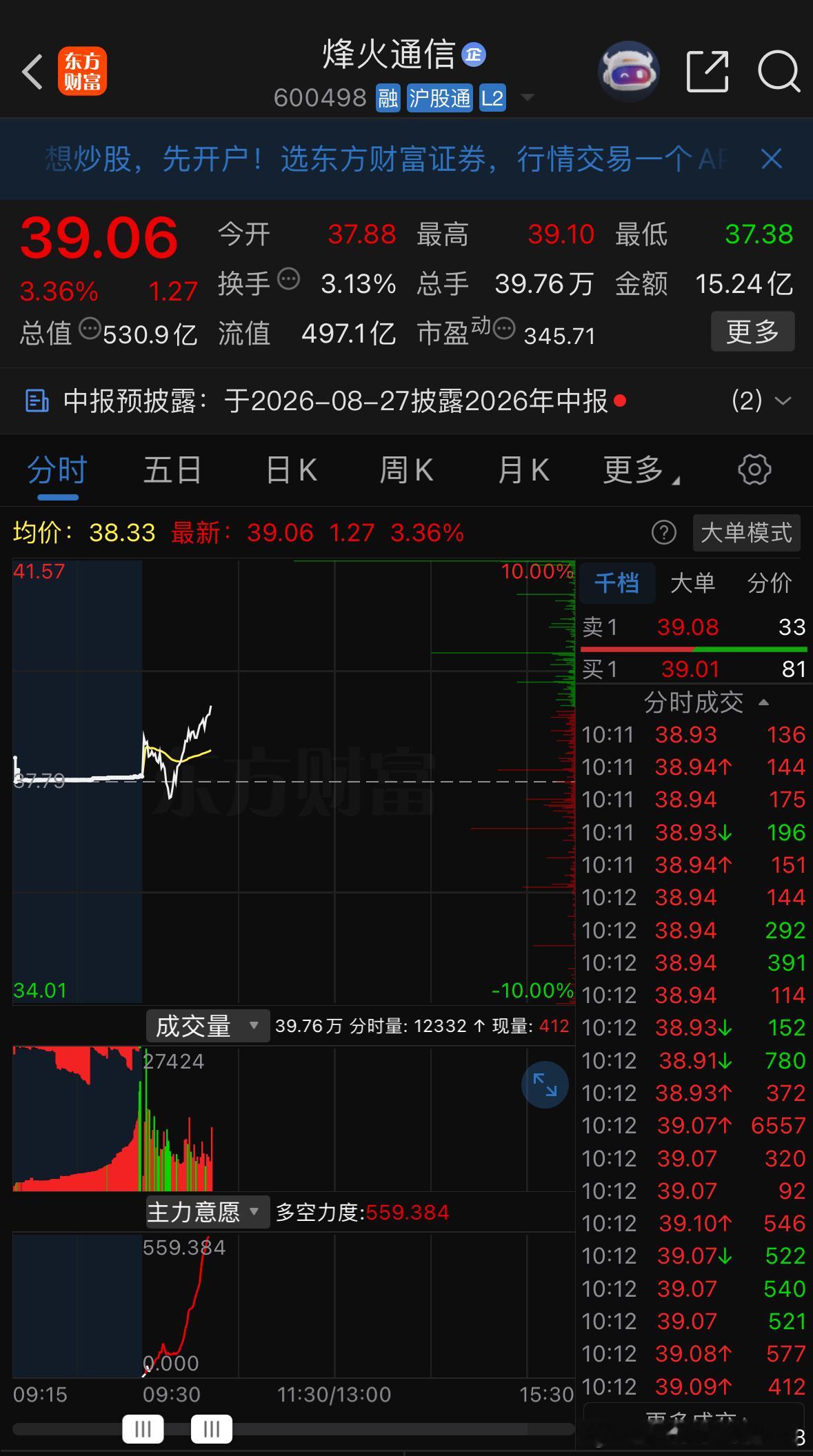The image size is (813, 1456).
Task: Open the robot assistant icon
Action: pos(629,72)
